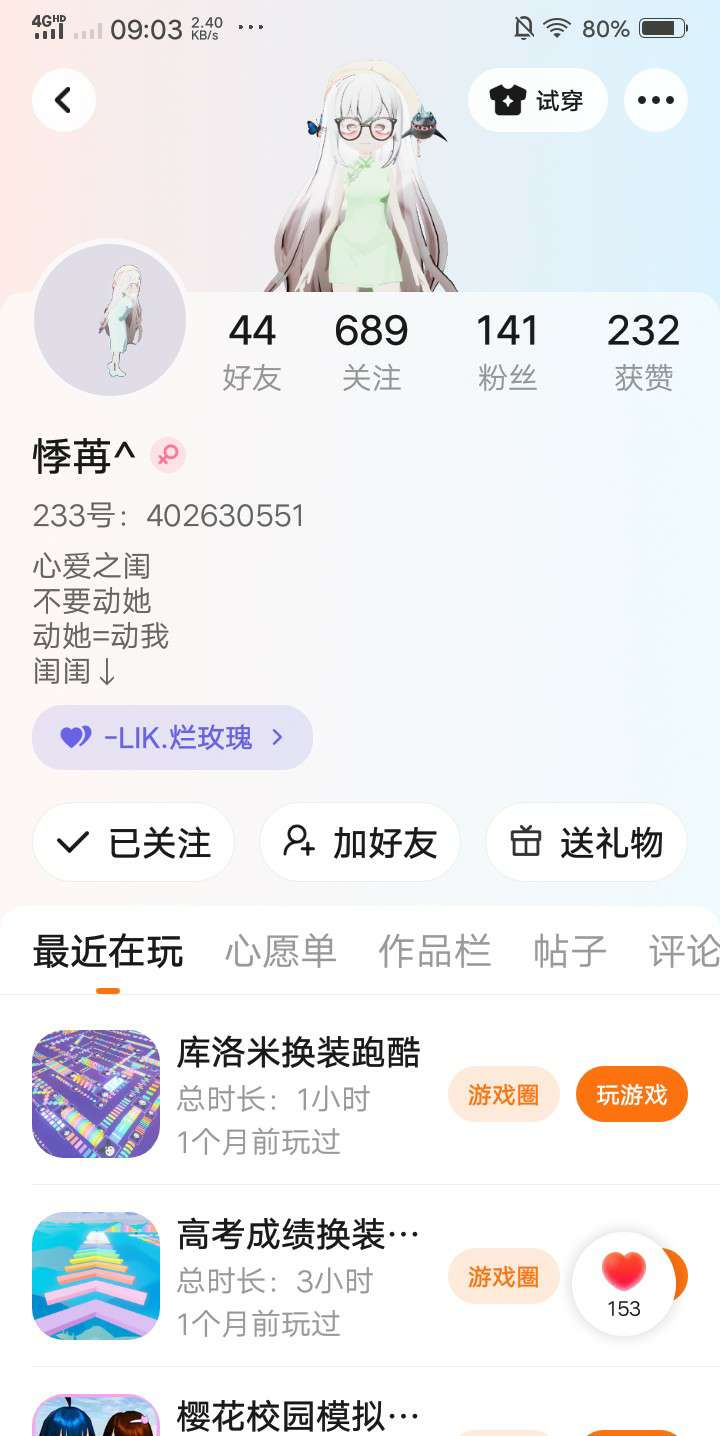This screenshot has width=720, height=1436.
Task: Open the 库洛米换装跑酷 game entry
Action: pos(298,1054)
